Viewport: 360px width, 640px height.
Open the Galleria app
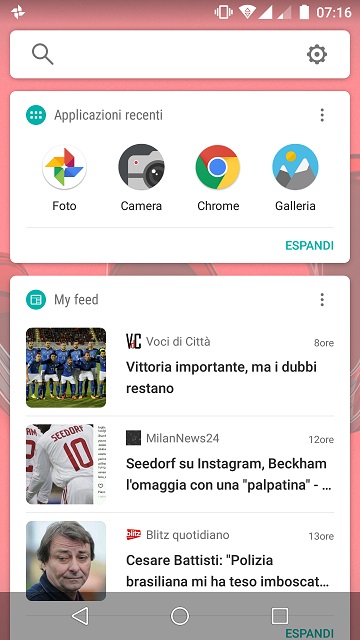click(295, 178)
